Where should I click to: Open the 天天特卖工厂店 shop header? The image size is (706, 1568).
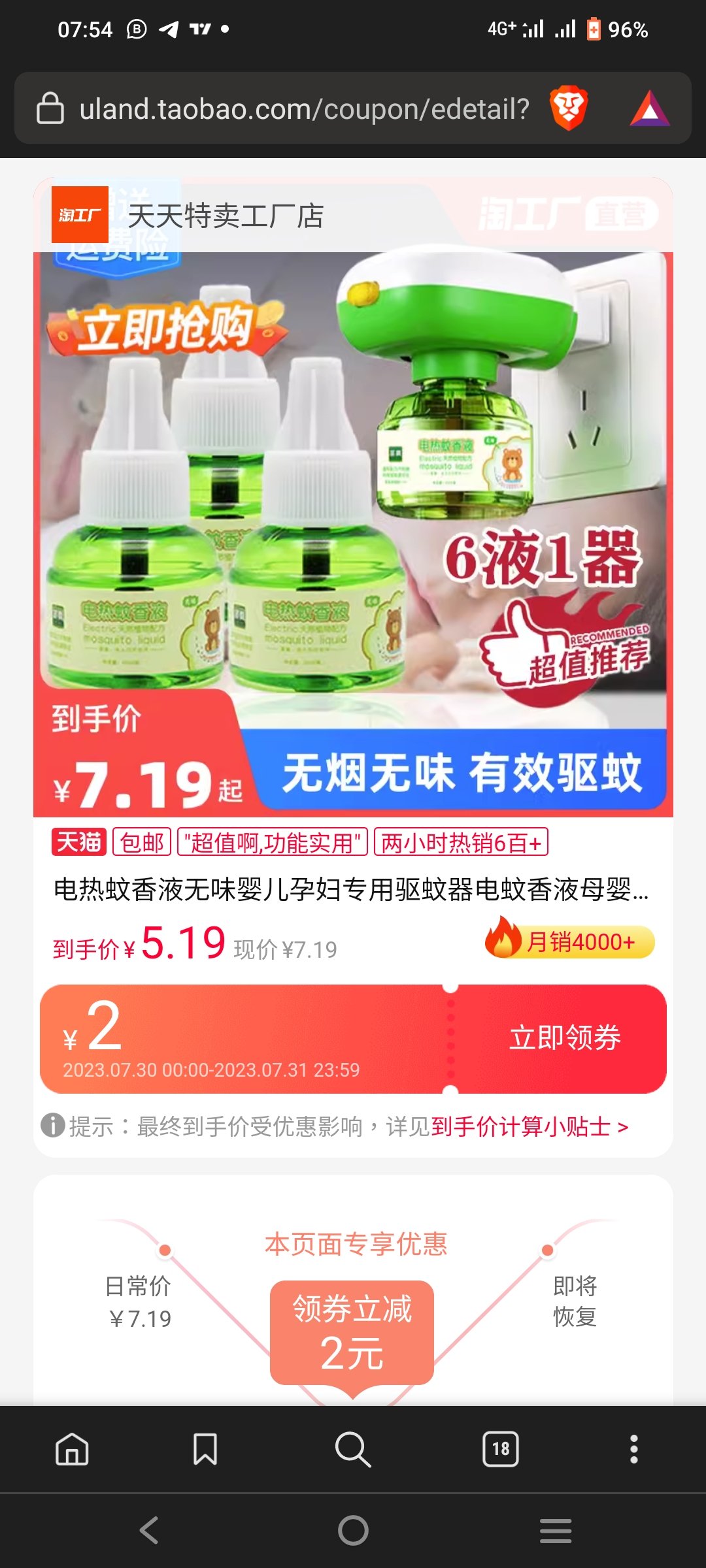[226, 215]
